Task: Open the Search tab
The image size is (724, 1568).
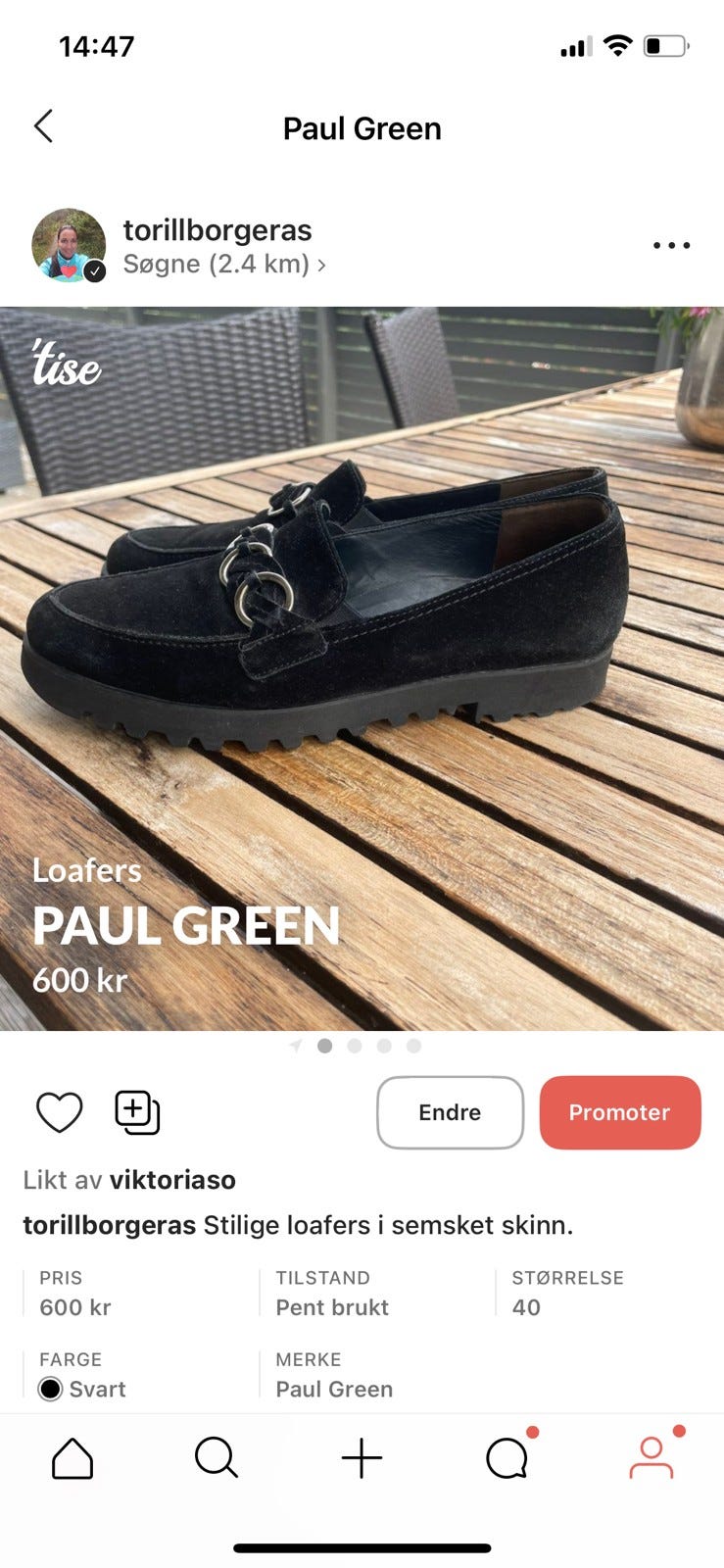Action: pos(217,1457)
